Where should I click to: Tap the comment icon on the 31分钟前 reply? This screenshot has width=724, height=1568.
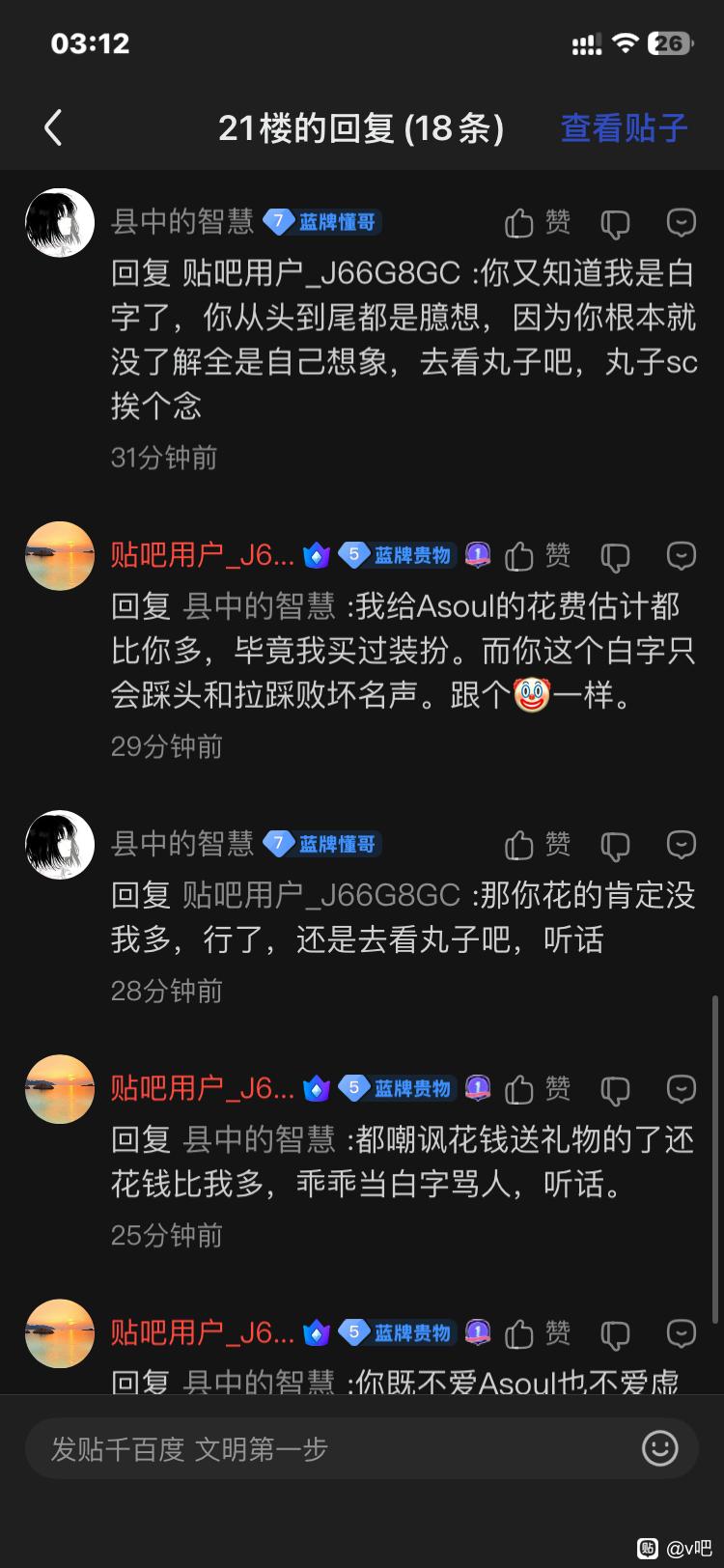[682, 223]
